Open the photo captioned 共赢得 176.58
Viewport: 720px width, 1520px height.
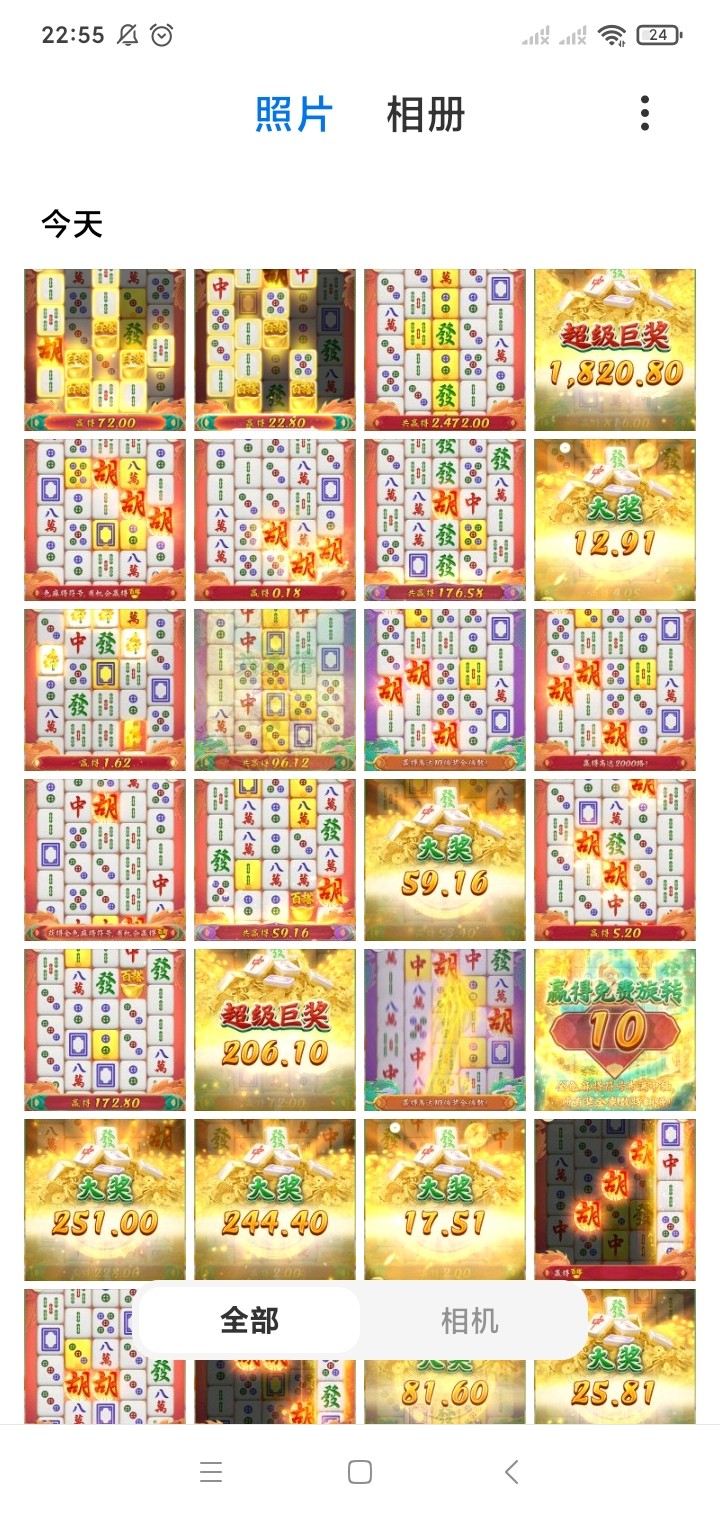[444, 520]
